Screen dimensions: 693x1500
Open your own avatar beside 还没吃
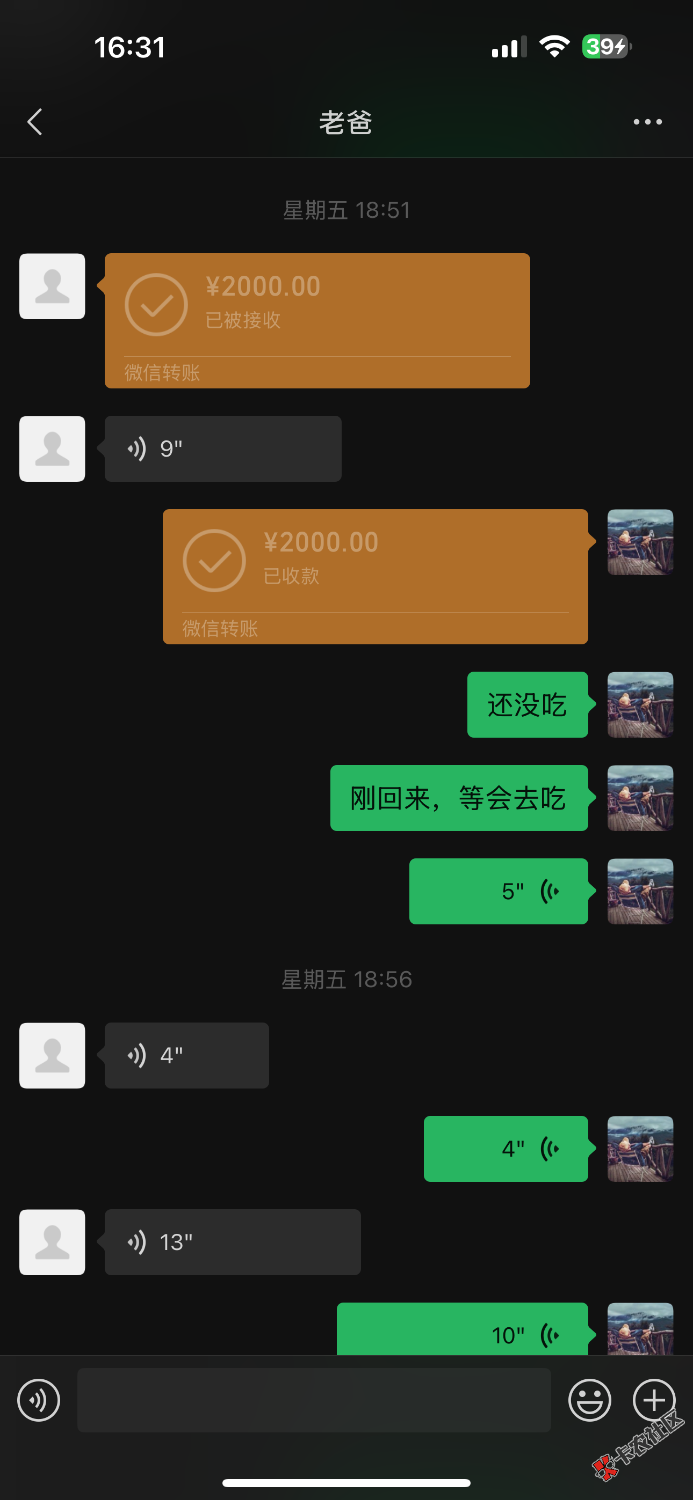[640, 705]
